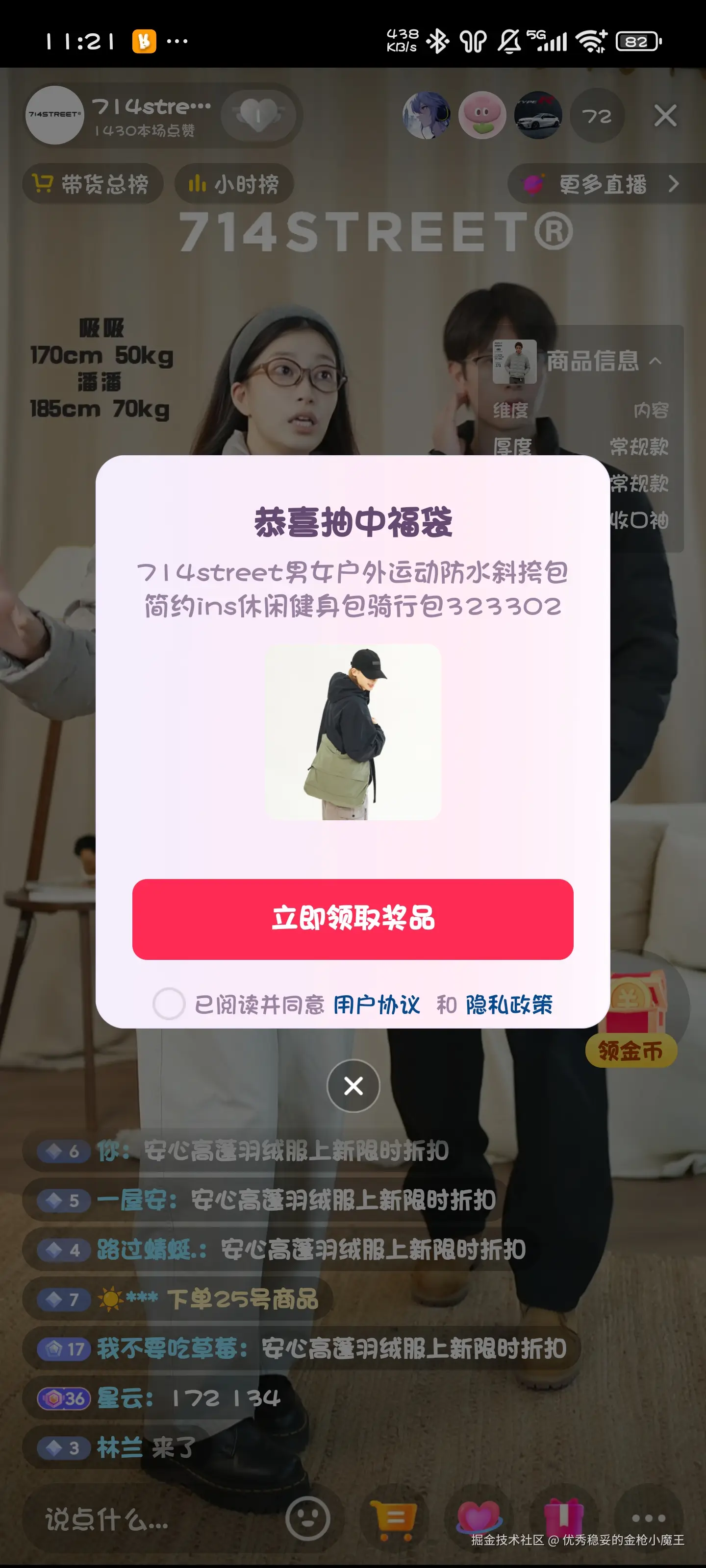Open 更多直播 for more streams
This screenshot has width=706, height=1568.
click(603, 183)
